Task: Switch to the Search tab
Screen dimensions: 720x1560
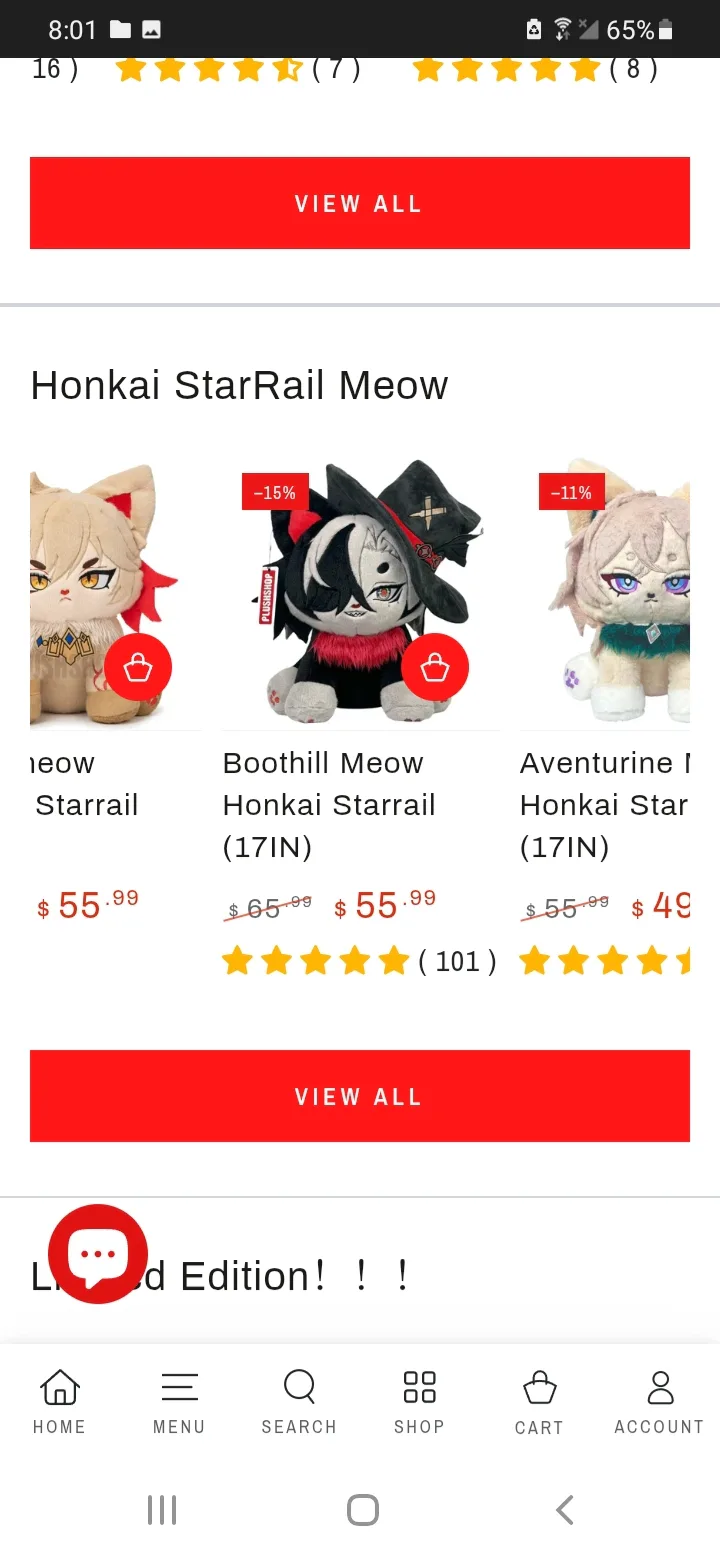Action: pyautogui.click(x=299, y=1402)
